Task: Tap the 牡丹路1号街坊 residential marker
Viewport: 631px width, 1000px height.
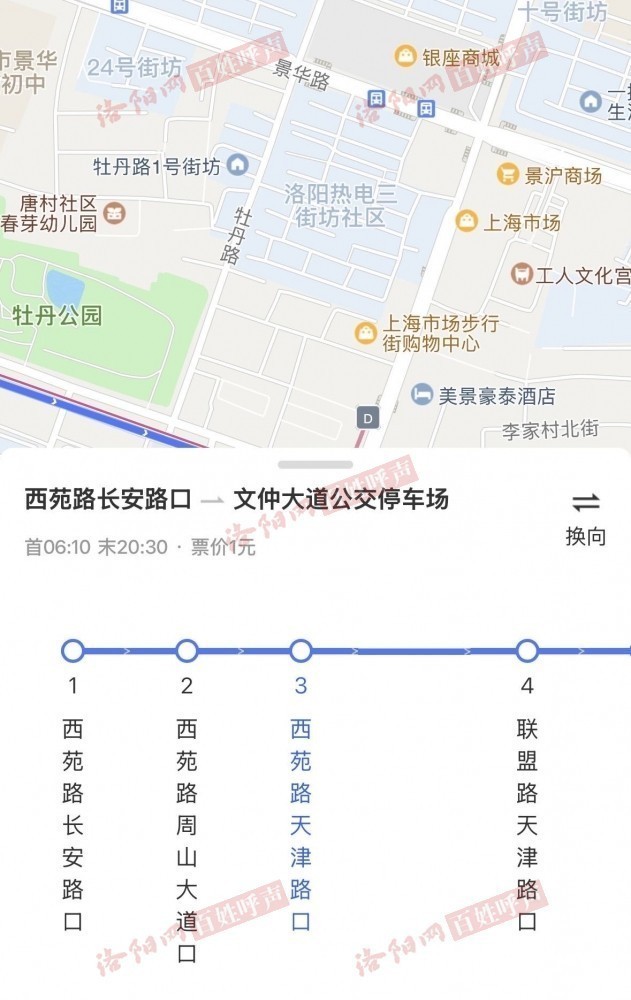Action: pos(238,165)
